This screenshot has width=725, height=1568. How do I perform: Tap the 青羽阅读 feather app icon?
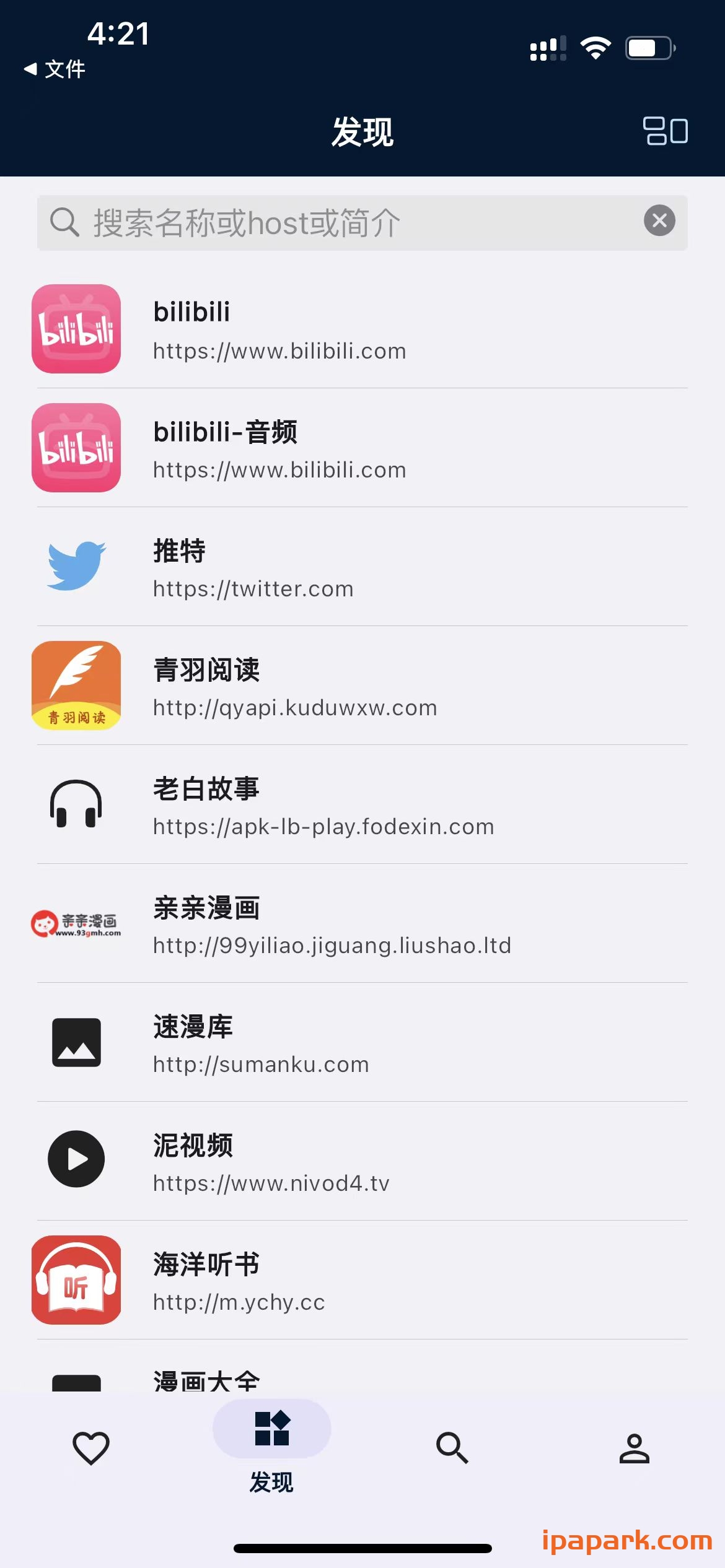pyautogui.click(x=76, y=686)
